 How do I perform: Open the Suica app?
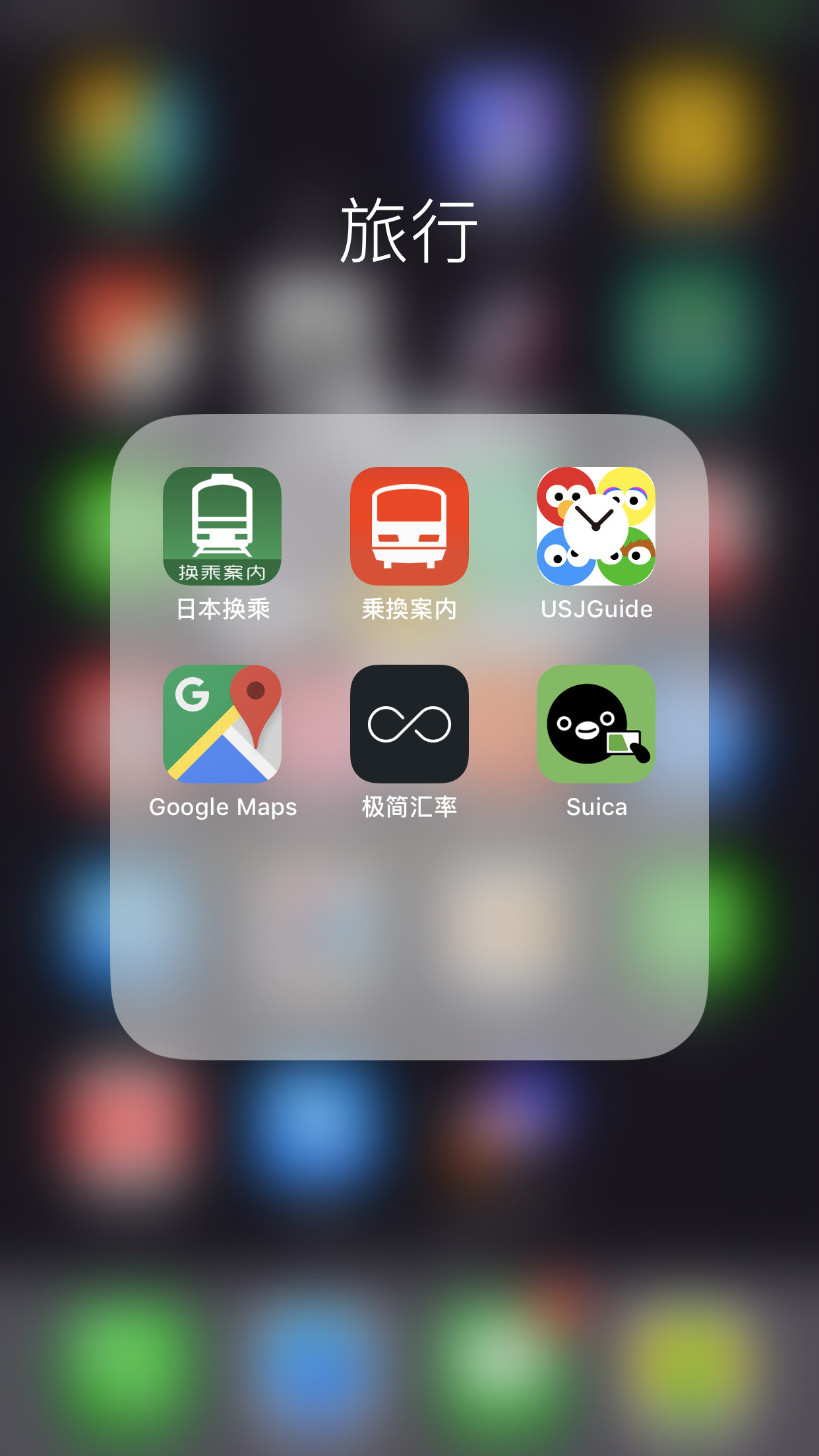pos(595,723)
